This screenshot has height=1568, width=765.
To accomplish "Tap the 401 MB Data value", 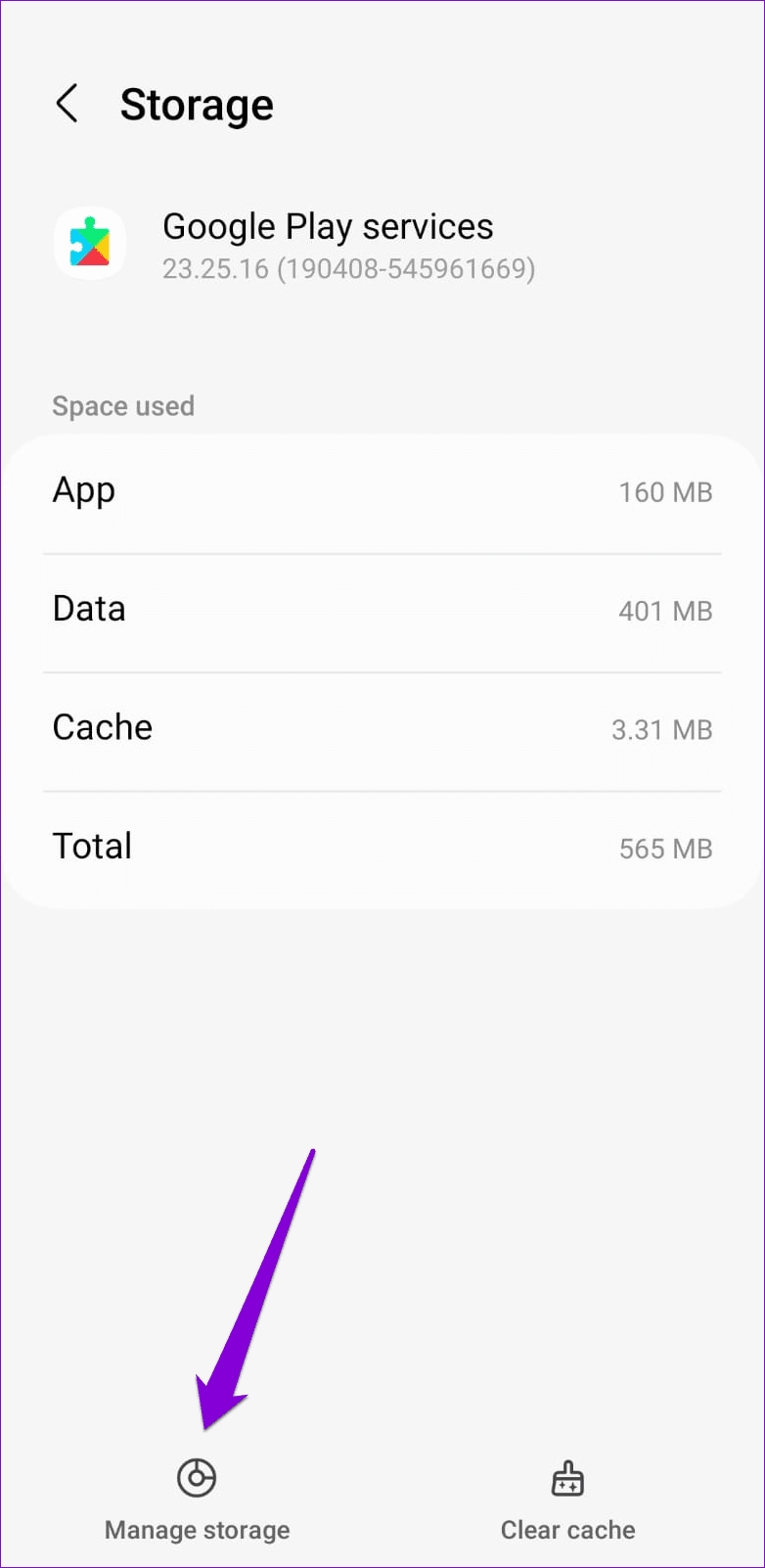I will coord(664,611).
